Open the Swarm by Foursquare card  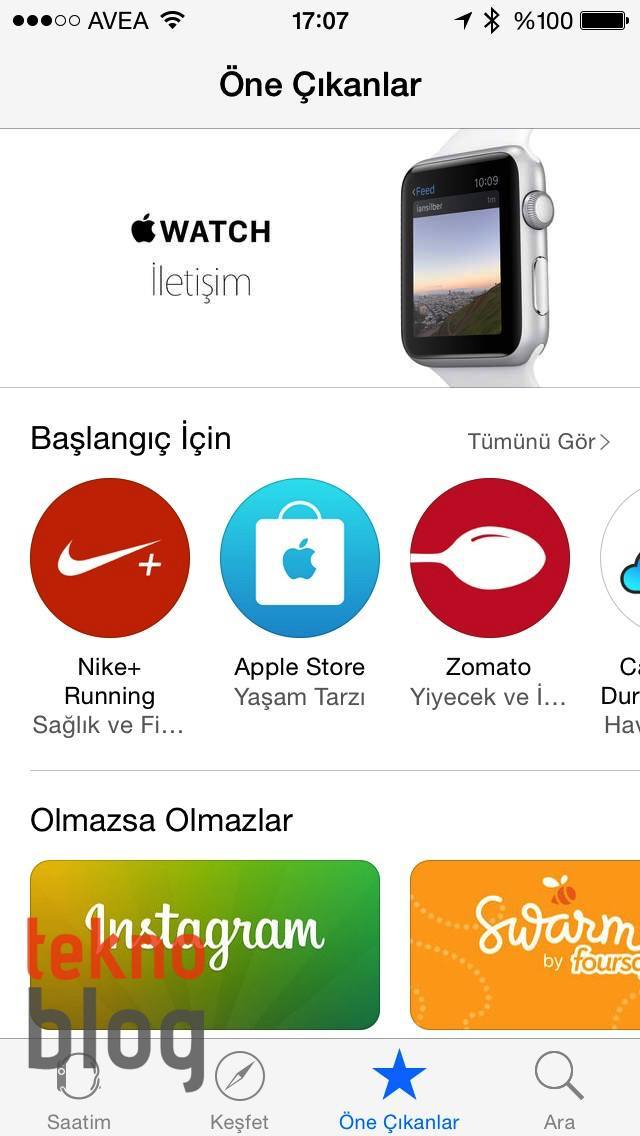click(x=525, y=944)
